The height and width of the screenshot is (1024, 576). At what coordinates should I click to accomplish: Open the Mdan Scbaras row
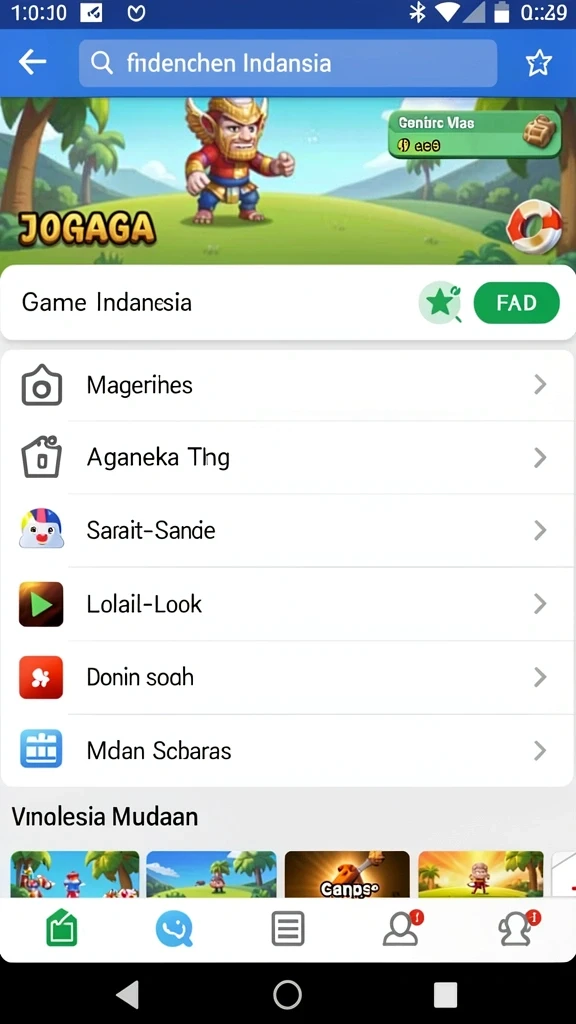[288, 750]
